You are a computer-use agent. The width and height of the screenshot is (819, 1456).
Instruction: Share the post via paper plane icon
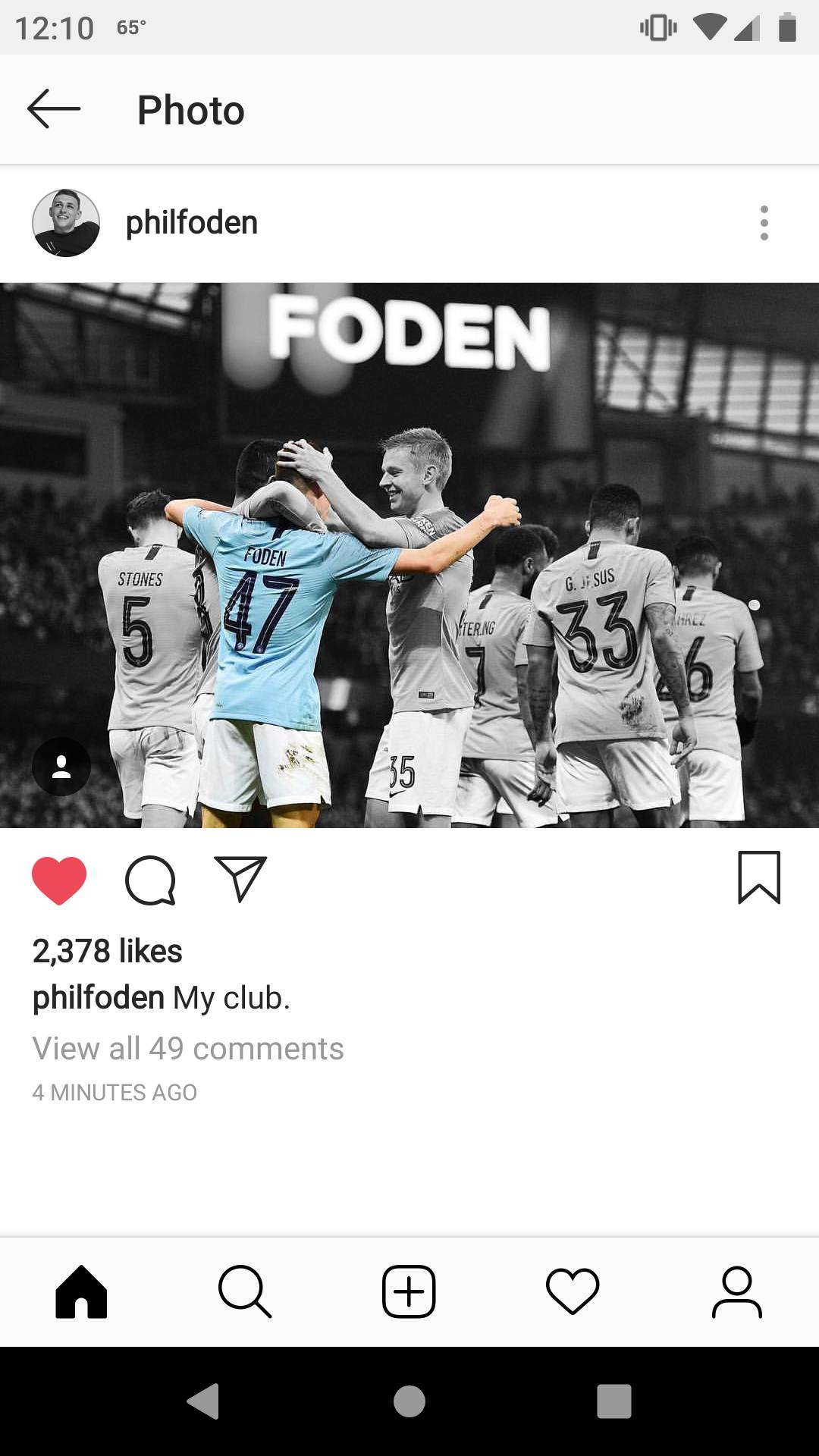pyautogui.click(x=240, y=879)
